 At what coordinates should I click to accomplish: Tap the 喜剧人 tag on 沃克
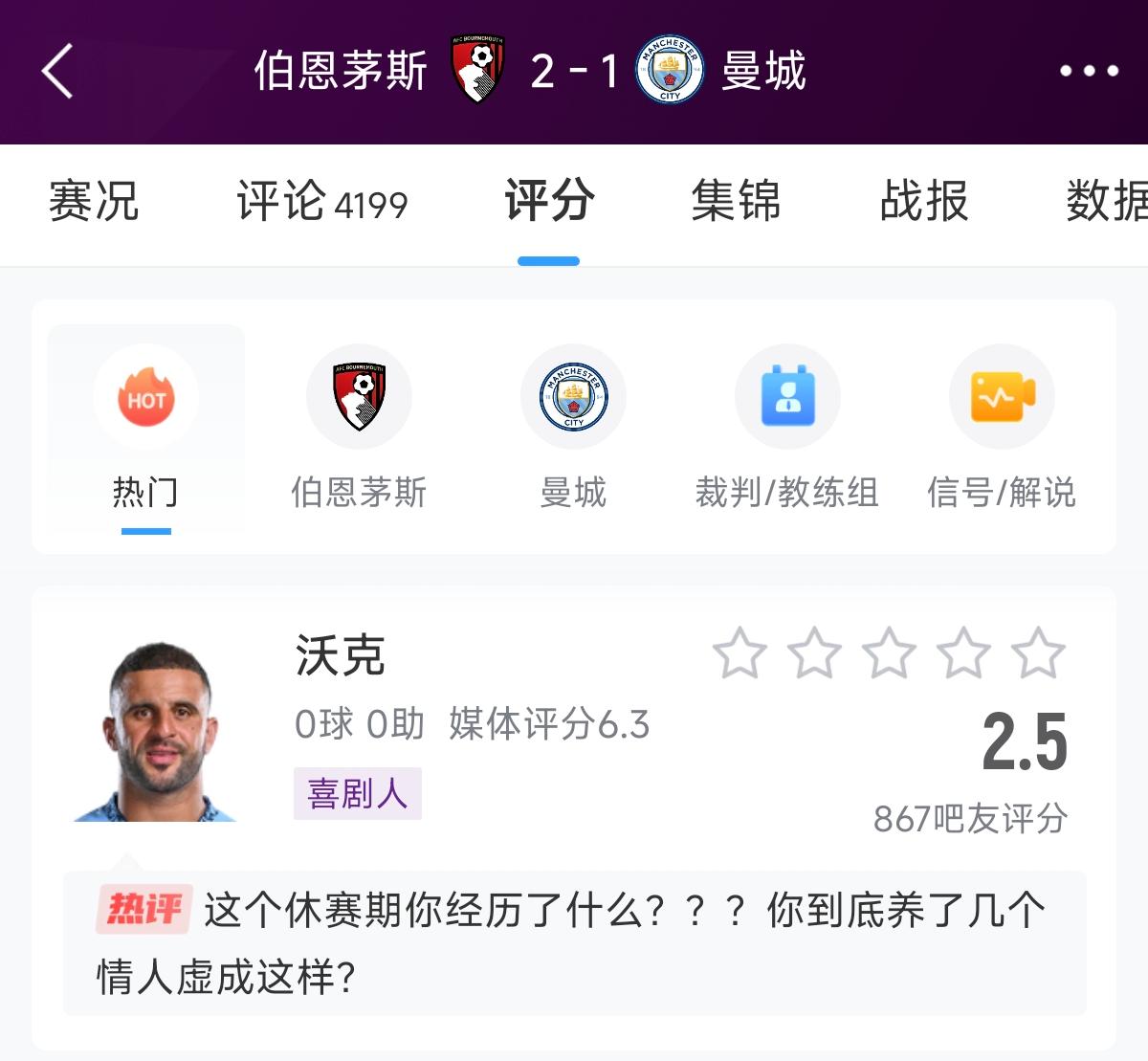coord(357,793)
